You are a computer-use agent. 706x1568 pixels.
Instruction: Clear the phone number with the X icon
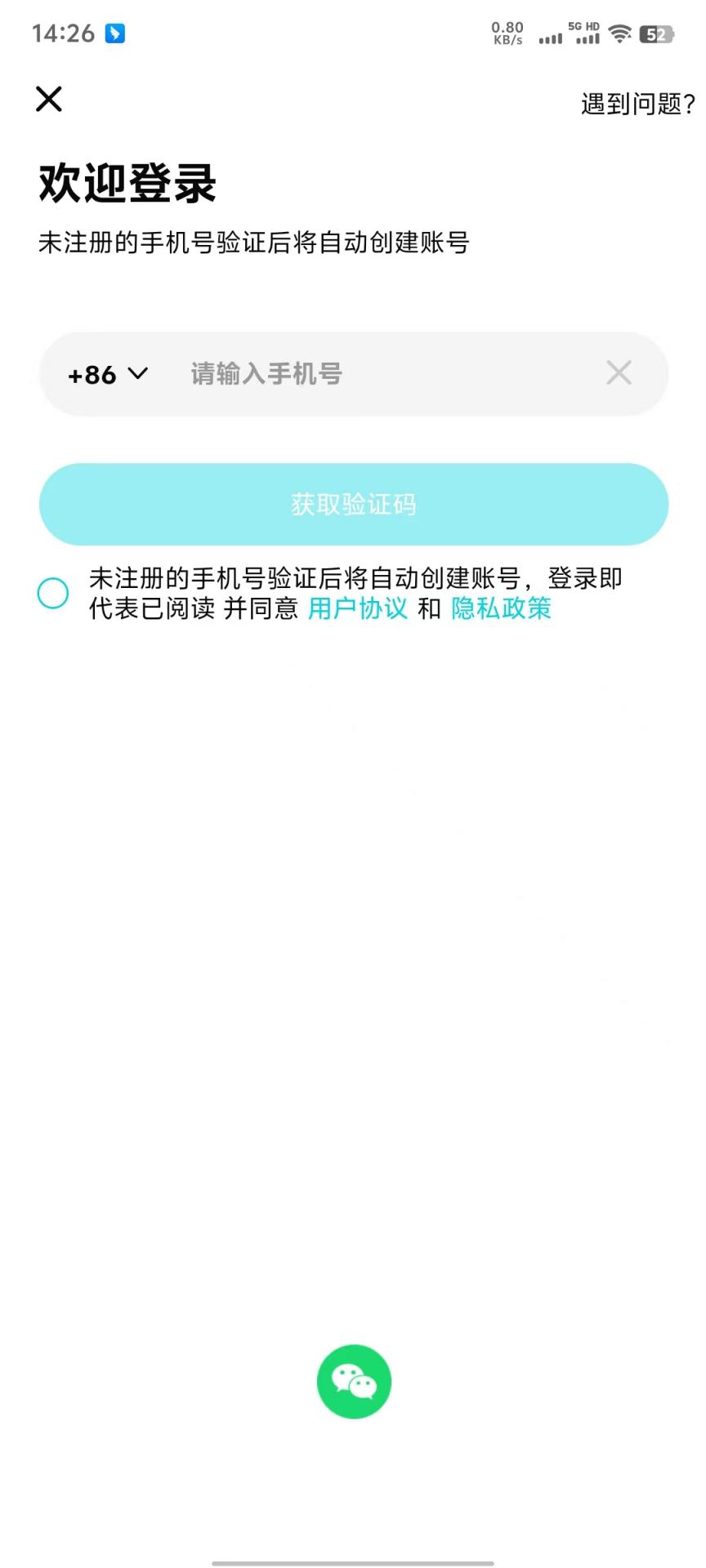pyautogui.click(x=619, y=373)
